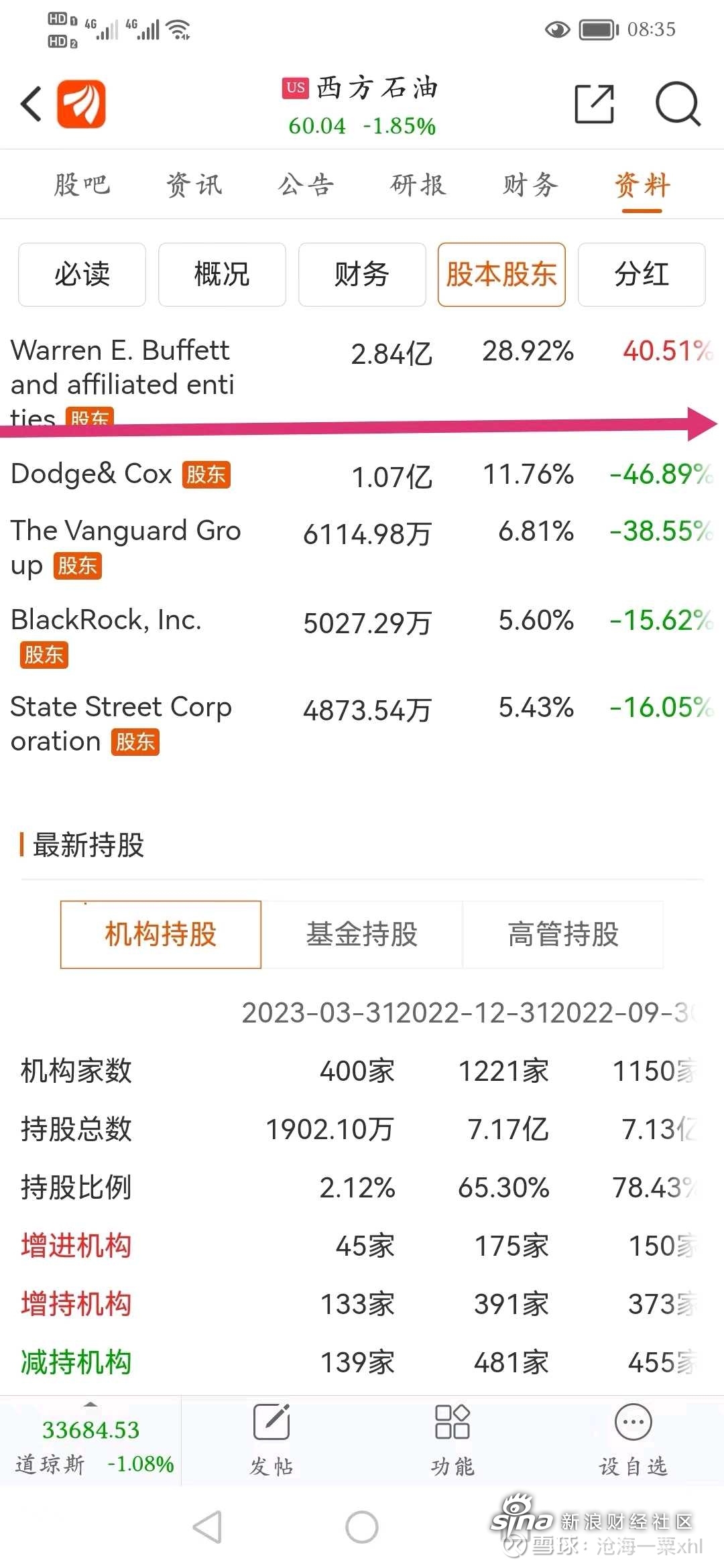Go back with the top-left arrow
Screen dimensions: 724x1568
click(x=32, y=104)
